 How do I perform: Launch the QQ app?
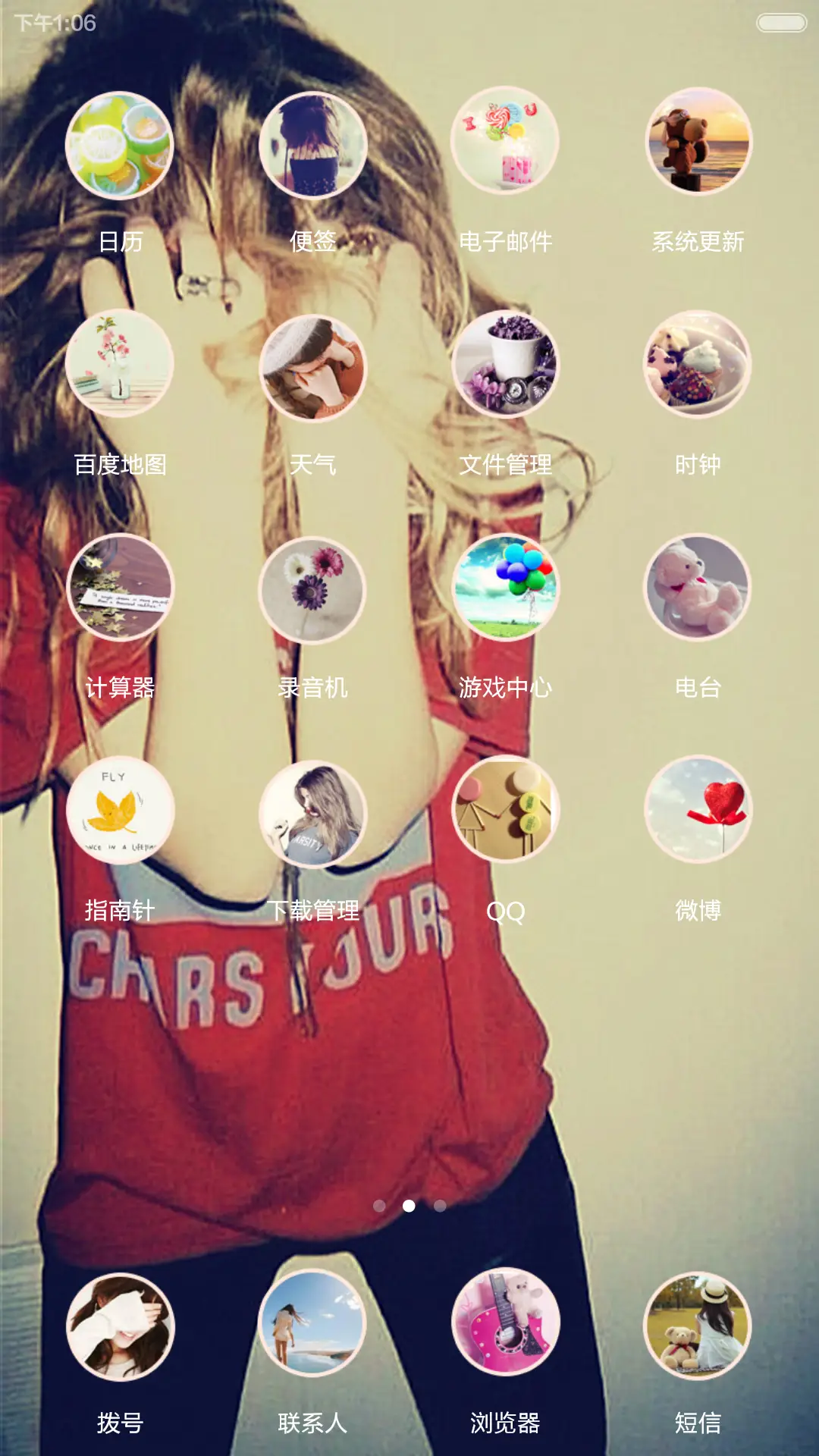pyautogui.click(x=505, y=808)
